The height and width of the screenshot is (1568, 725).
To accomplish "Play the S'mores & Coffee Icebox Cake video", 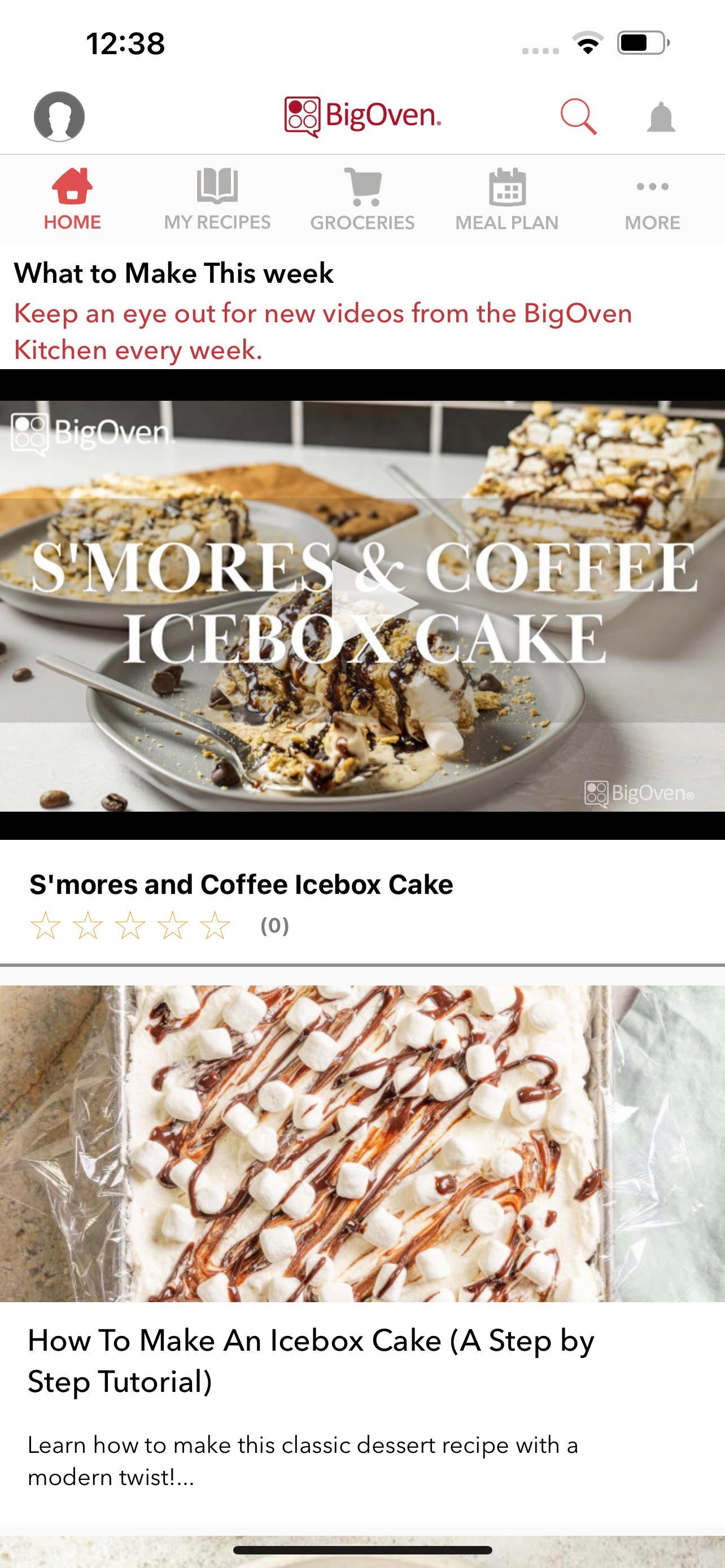I will (373, 604).
